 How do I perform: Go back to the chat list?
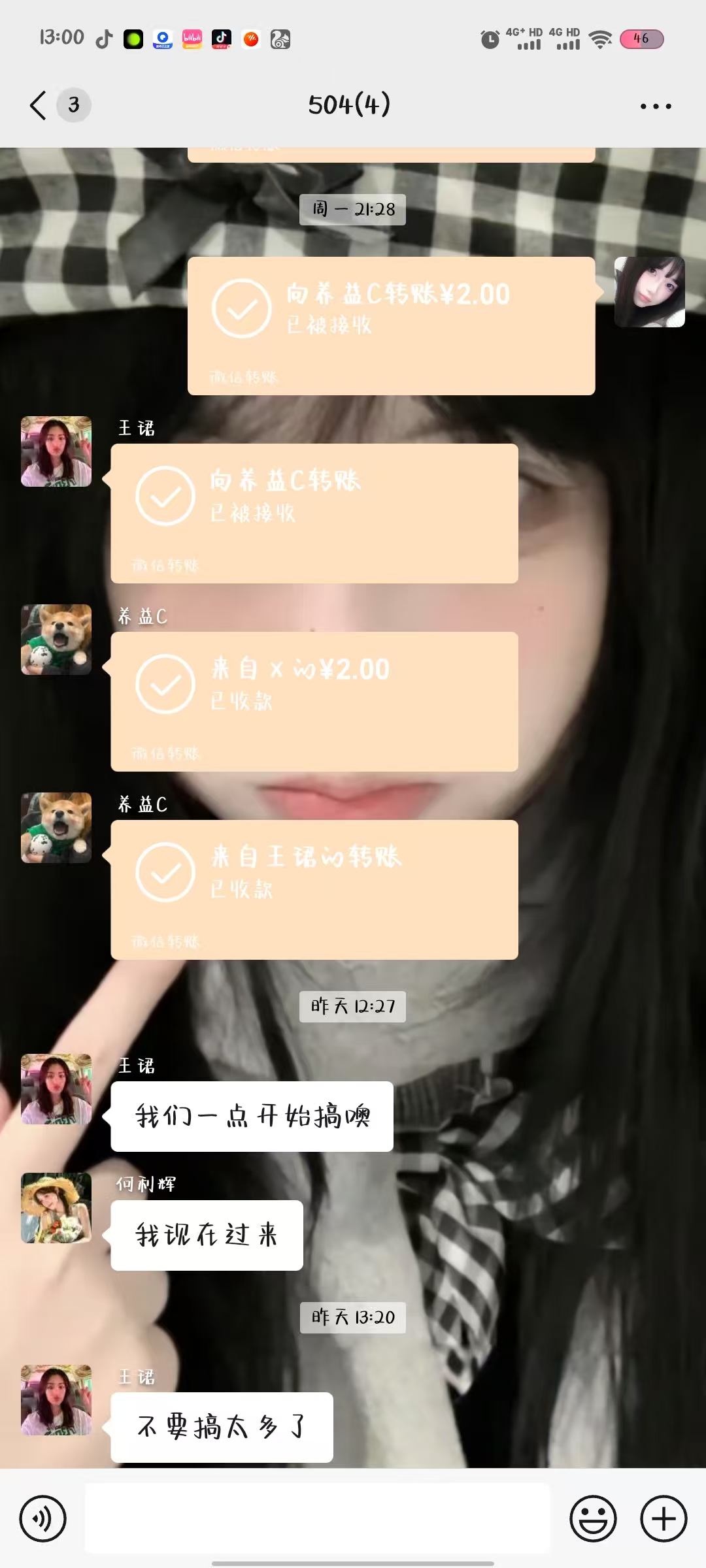(x=38, y=105)
